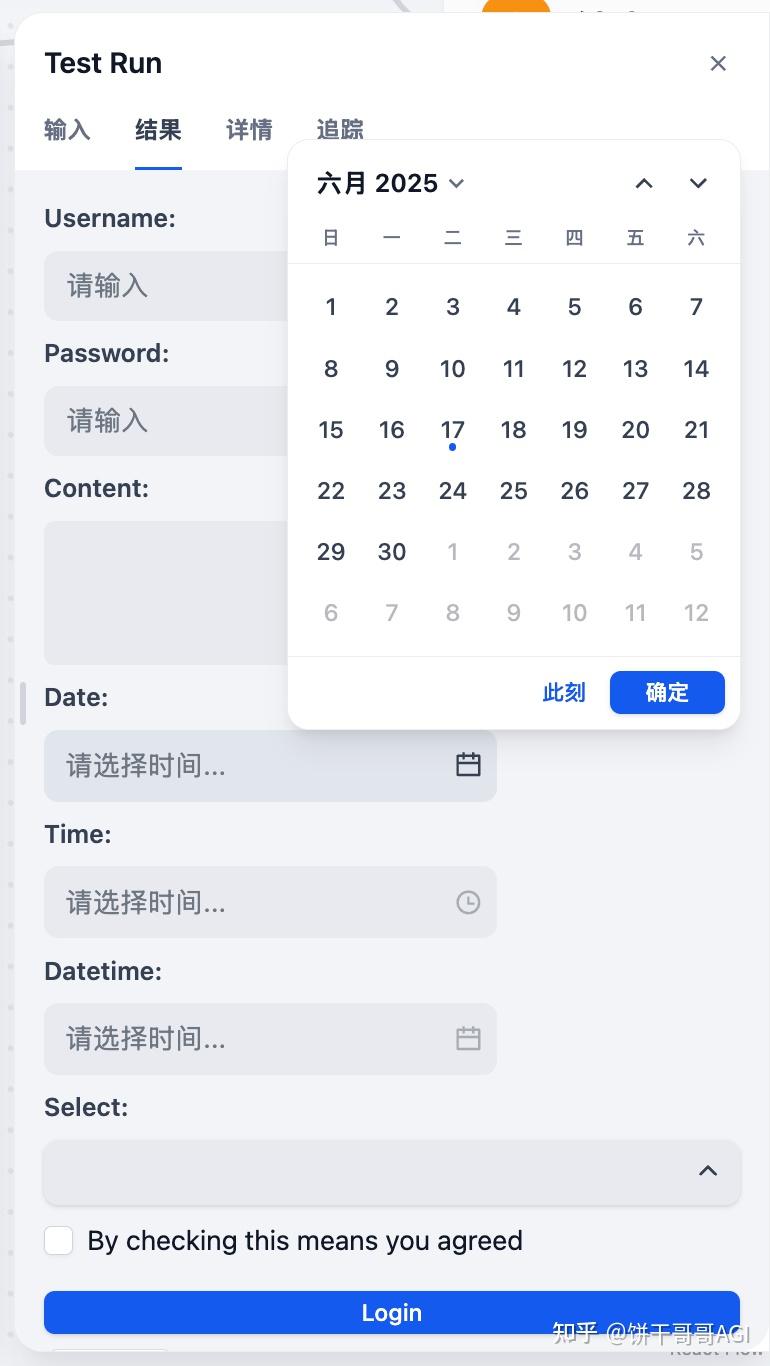Switch to the 输入 tab
Viewport: 770px width, 1366px height.
66,130
